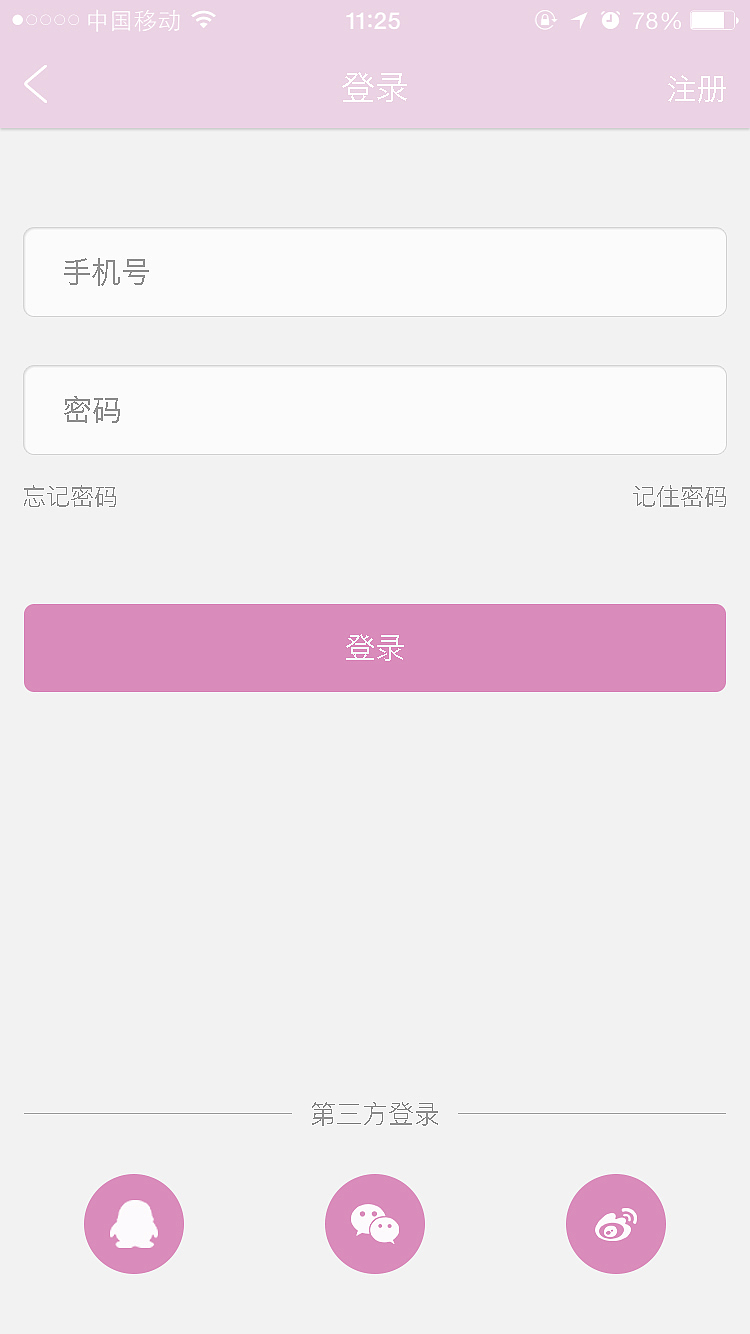This screenshot has height=1334, width=750.
Task: Tap the pink 登录 login button
Action: tap(375, 648)
